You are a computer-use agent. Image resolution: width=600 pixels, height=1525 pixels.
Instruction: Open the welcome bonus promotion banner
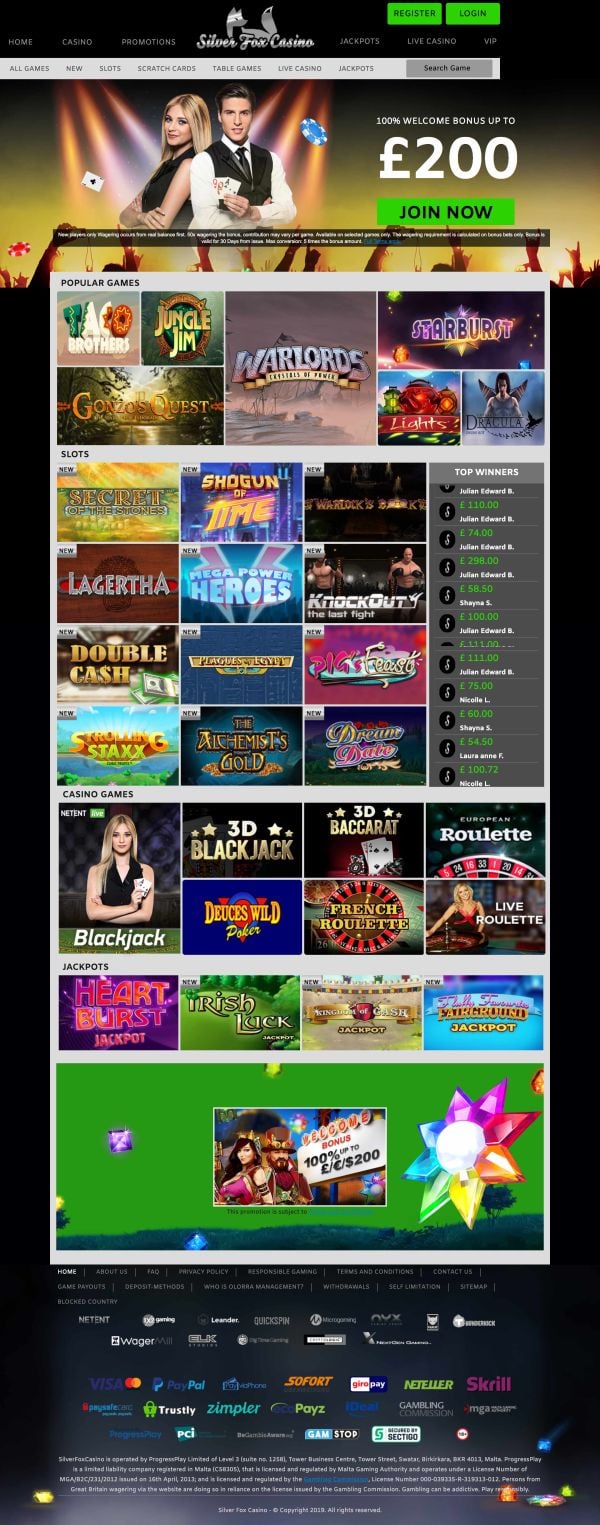(x=299, y=1156)
